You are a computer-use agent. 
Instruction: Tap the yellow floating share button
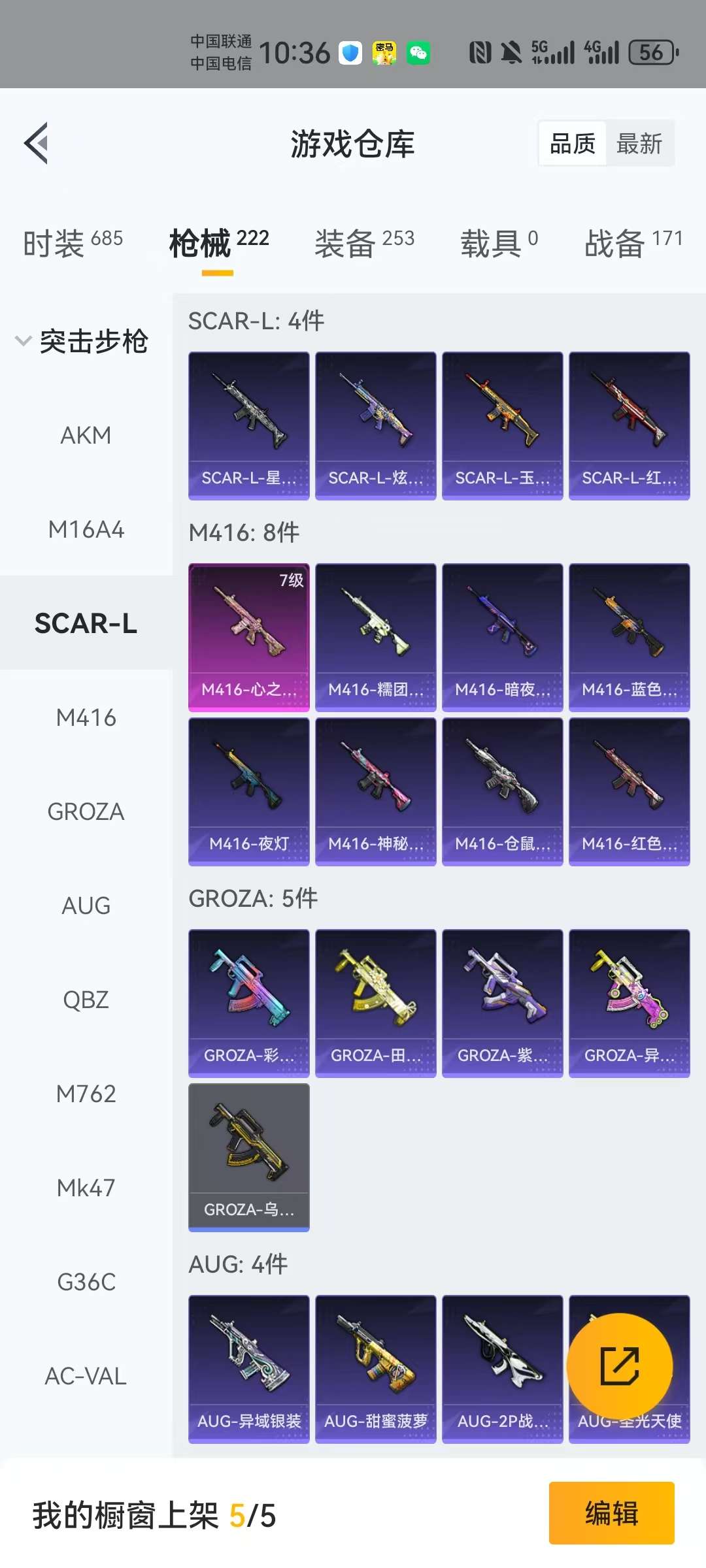[x=619, y=1365]
